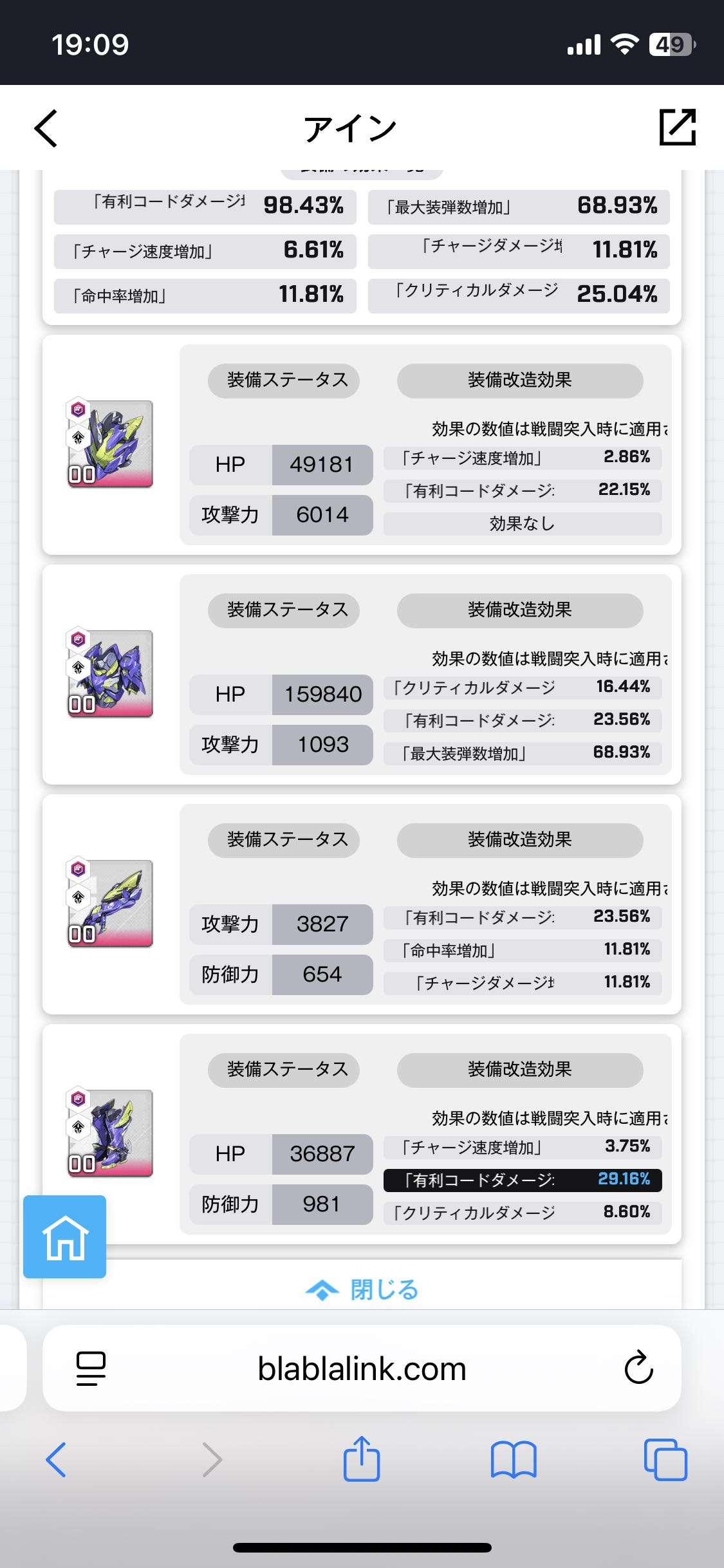724x1568 pixels.
Task: Share this page from Safari toolbar
Action: pos(362,1459)
